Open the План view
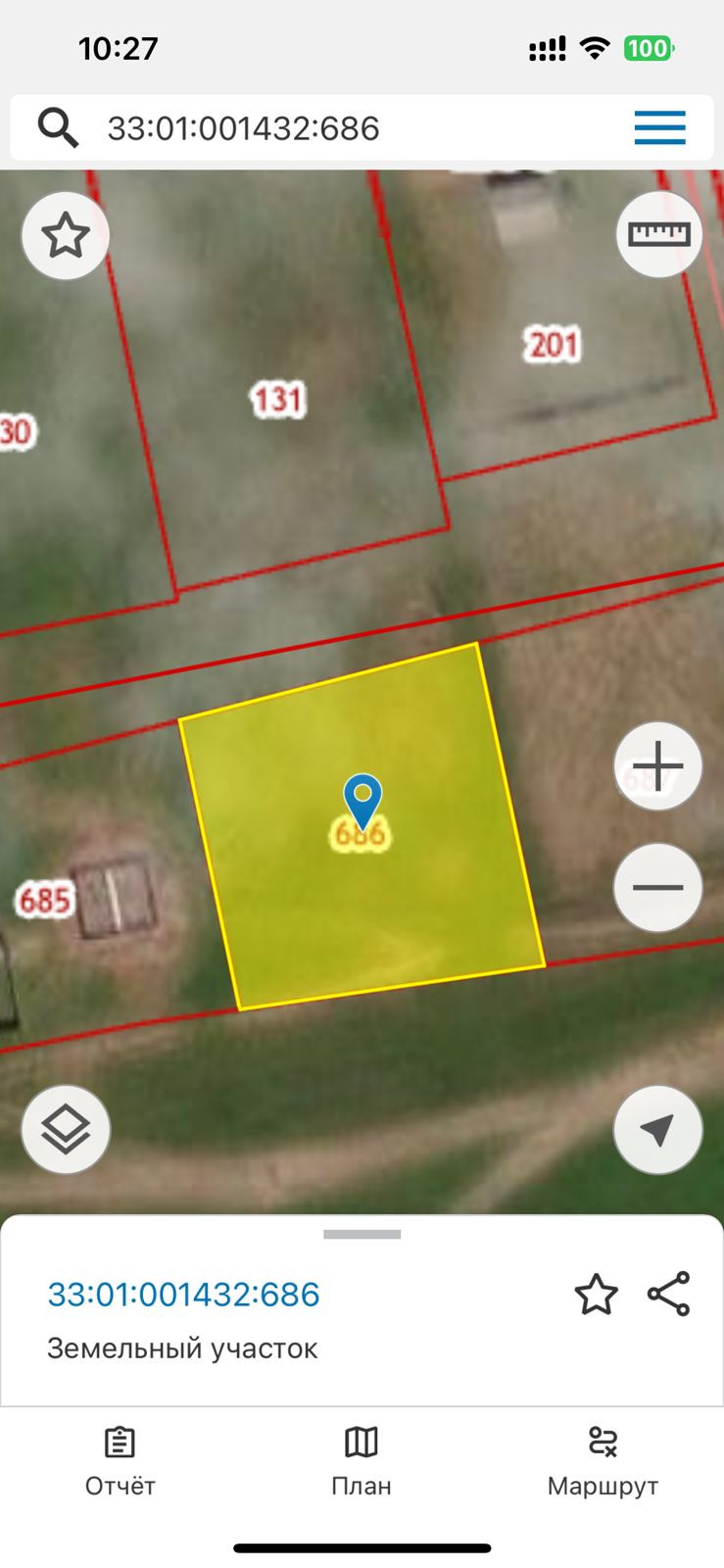 click(362, 1461)
